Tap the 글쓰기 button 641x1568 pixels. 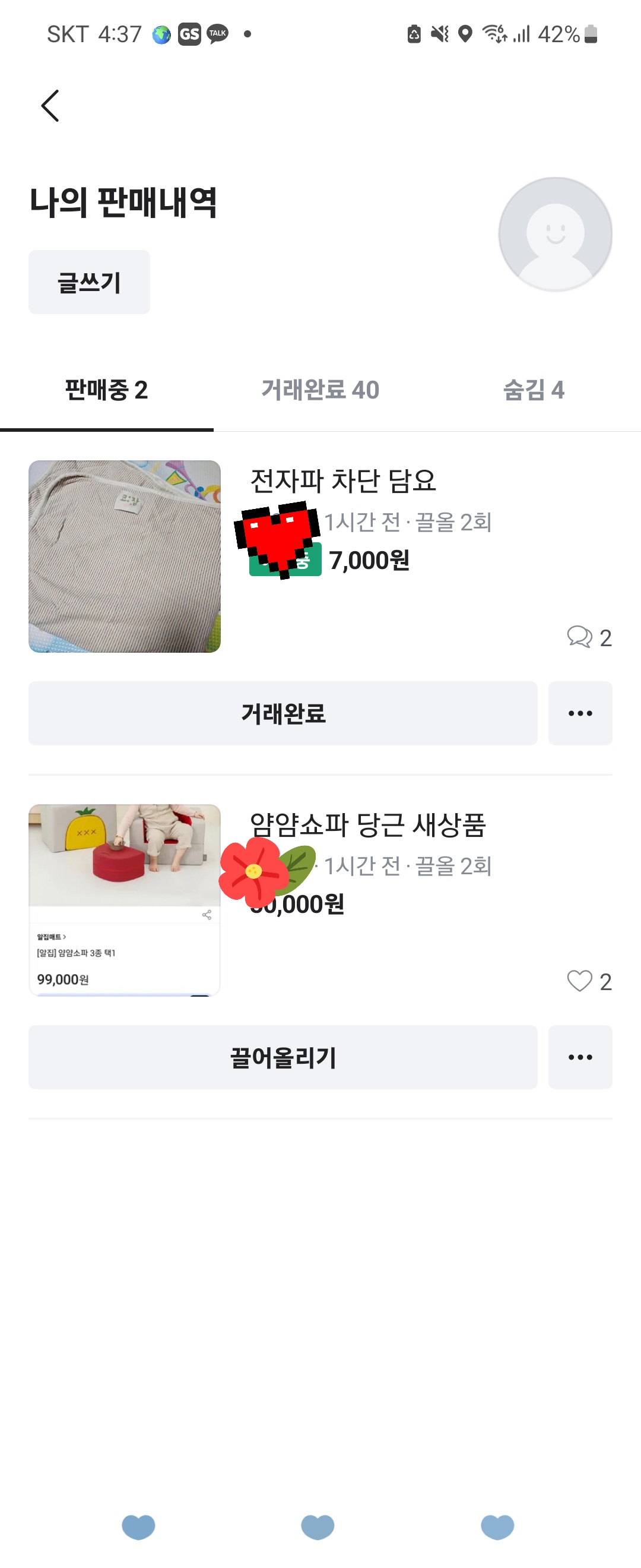[89, 283]
